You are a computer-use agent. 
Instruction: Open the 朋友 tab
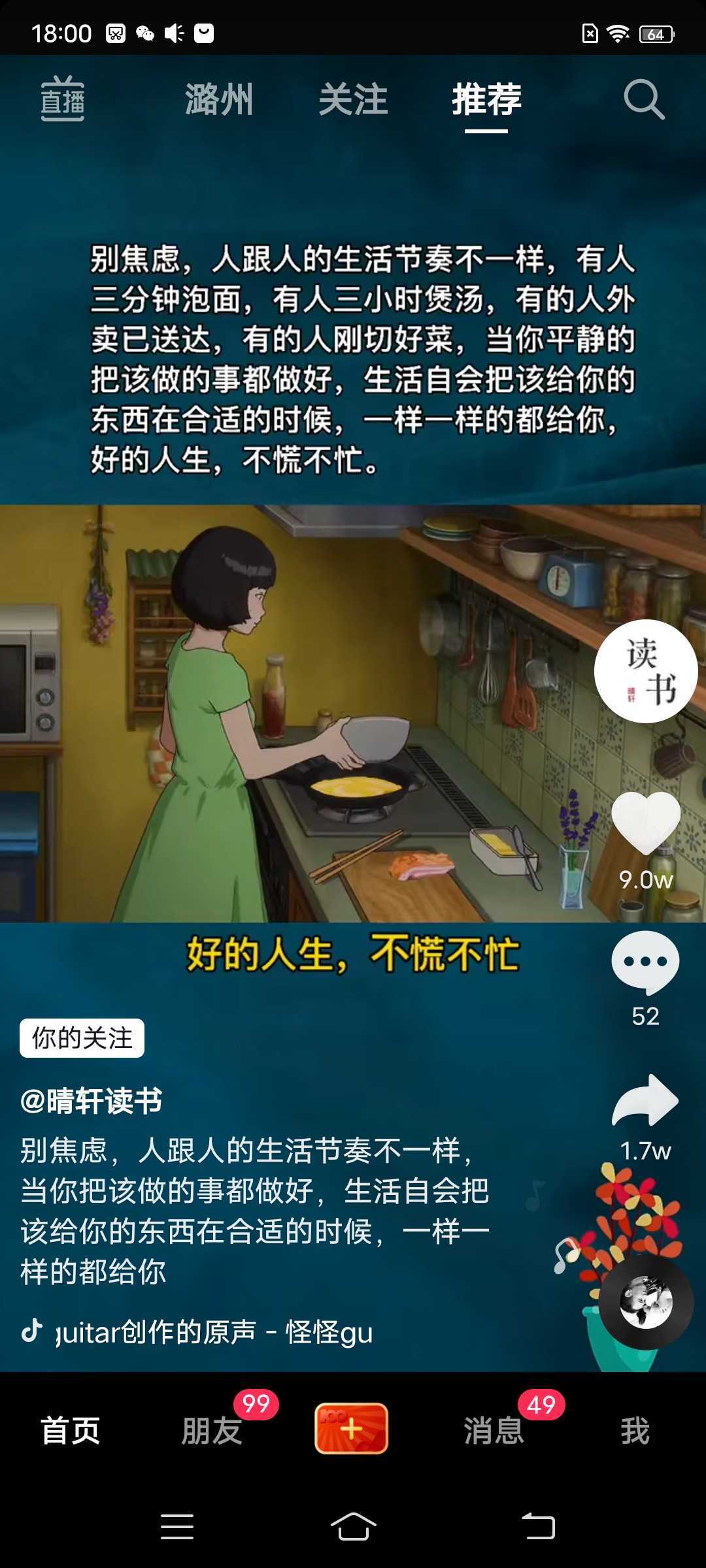tap(212, 1430)
